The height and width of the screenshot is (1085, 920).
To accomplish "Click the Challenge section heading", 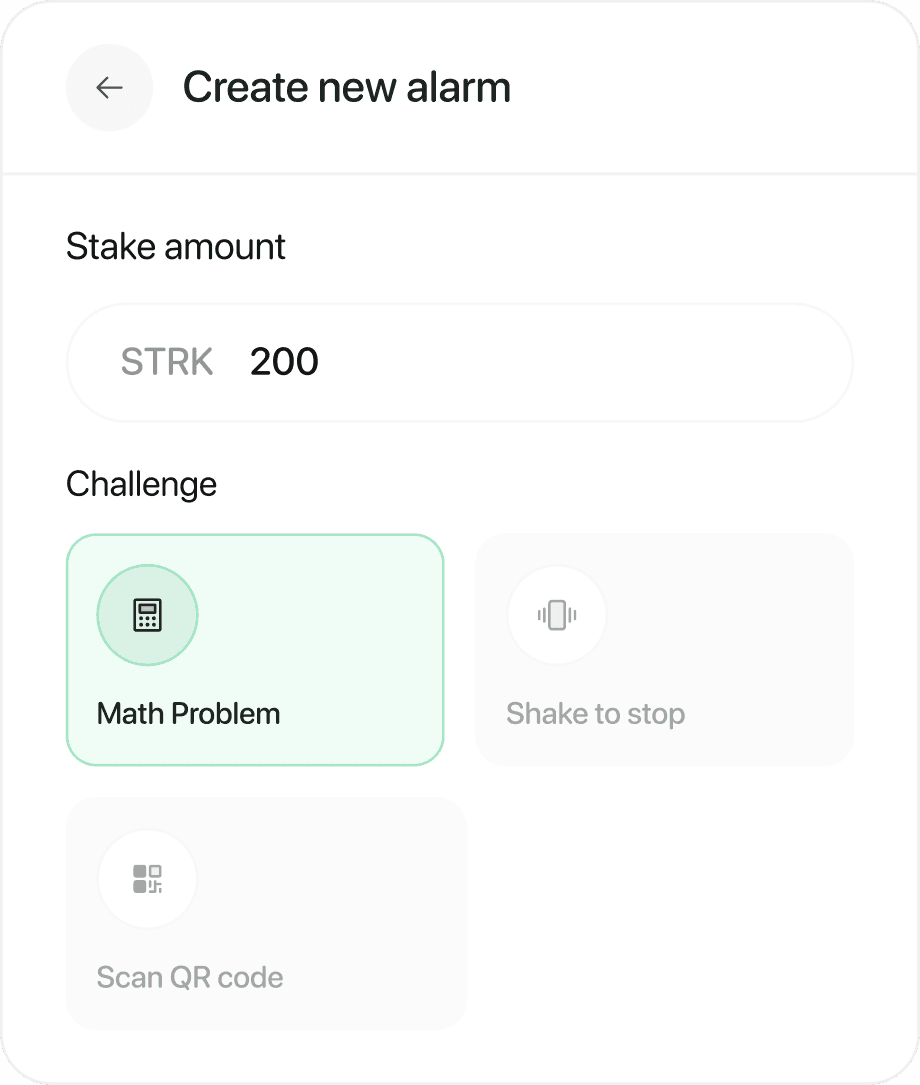I will click(x=141, y=484).
